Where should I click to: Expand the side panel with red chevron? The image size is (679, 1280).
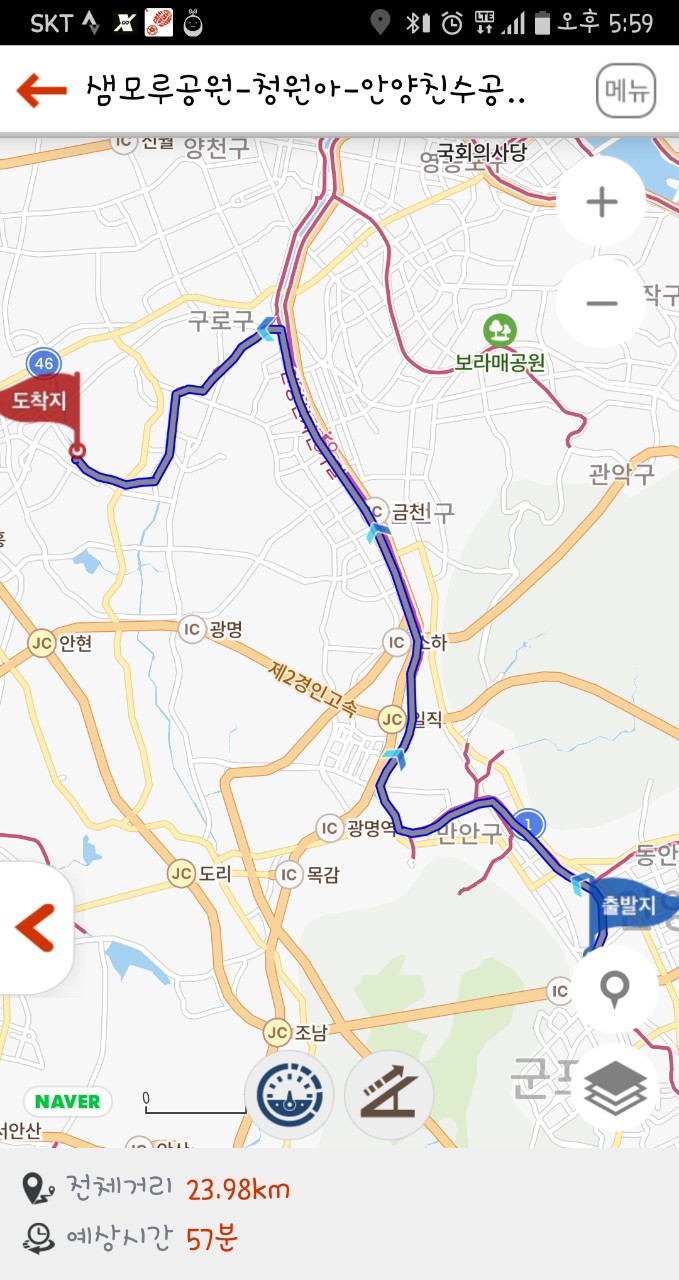[35, 928]
